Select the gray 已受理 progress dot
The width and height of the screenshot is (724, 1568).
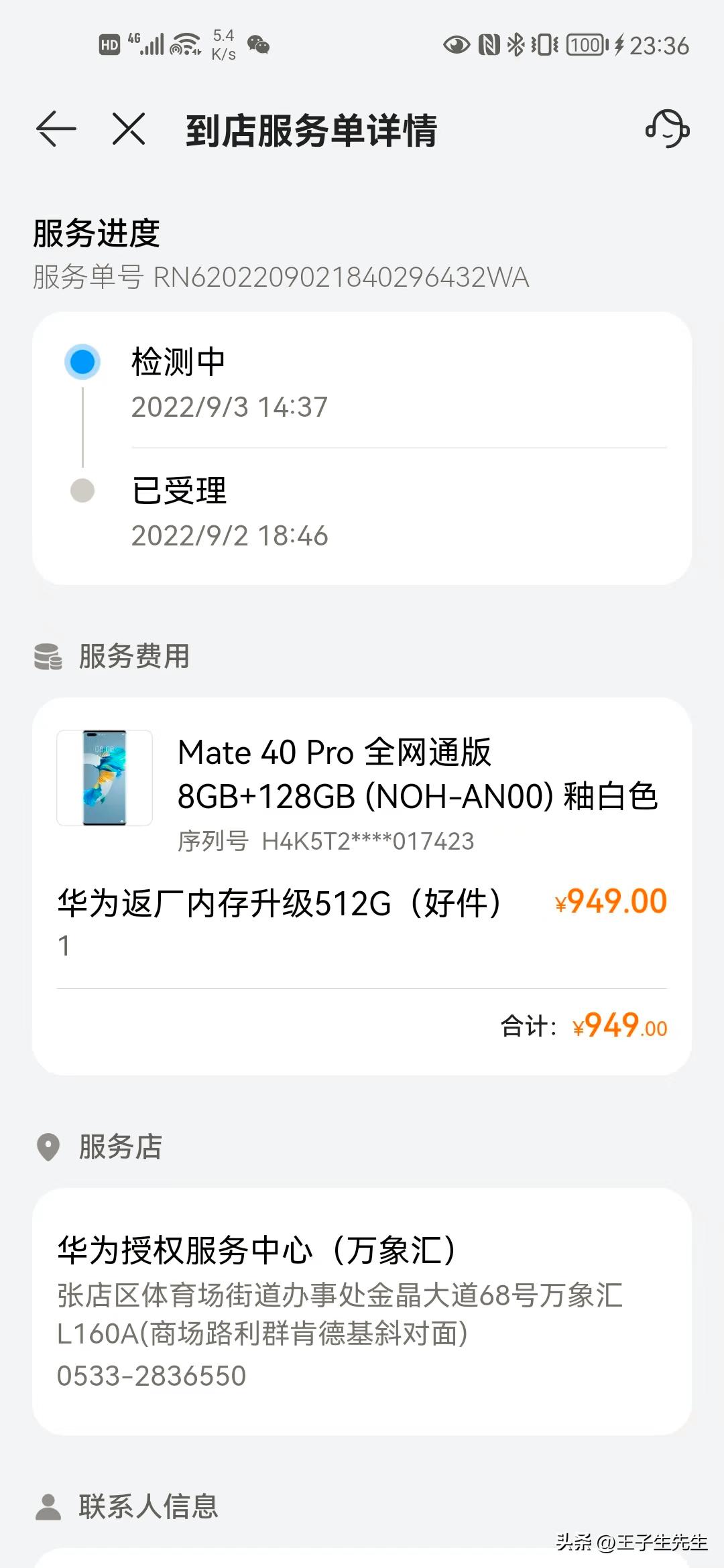pyautogui.click(x=82, y=490)
